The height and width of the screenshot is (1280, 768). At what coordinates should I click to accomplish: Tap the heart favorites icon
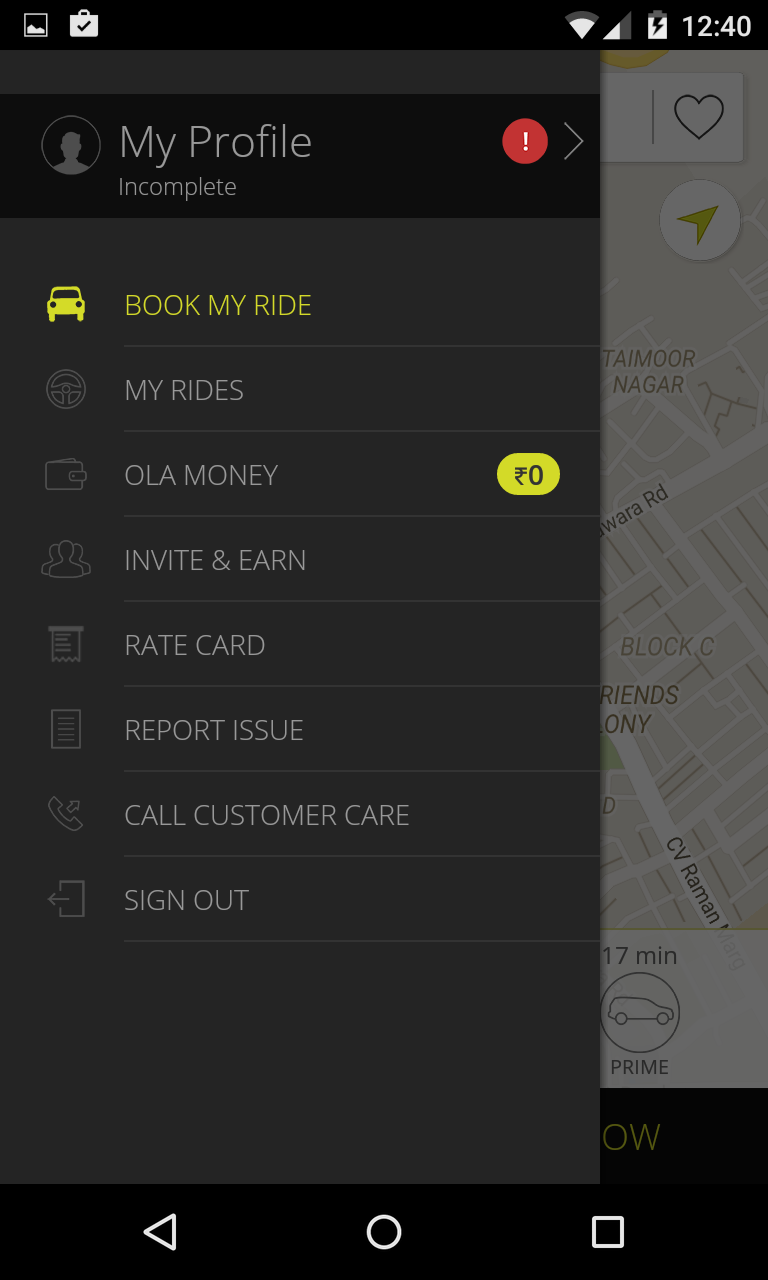tap(698, 117)
